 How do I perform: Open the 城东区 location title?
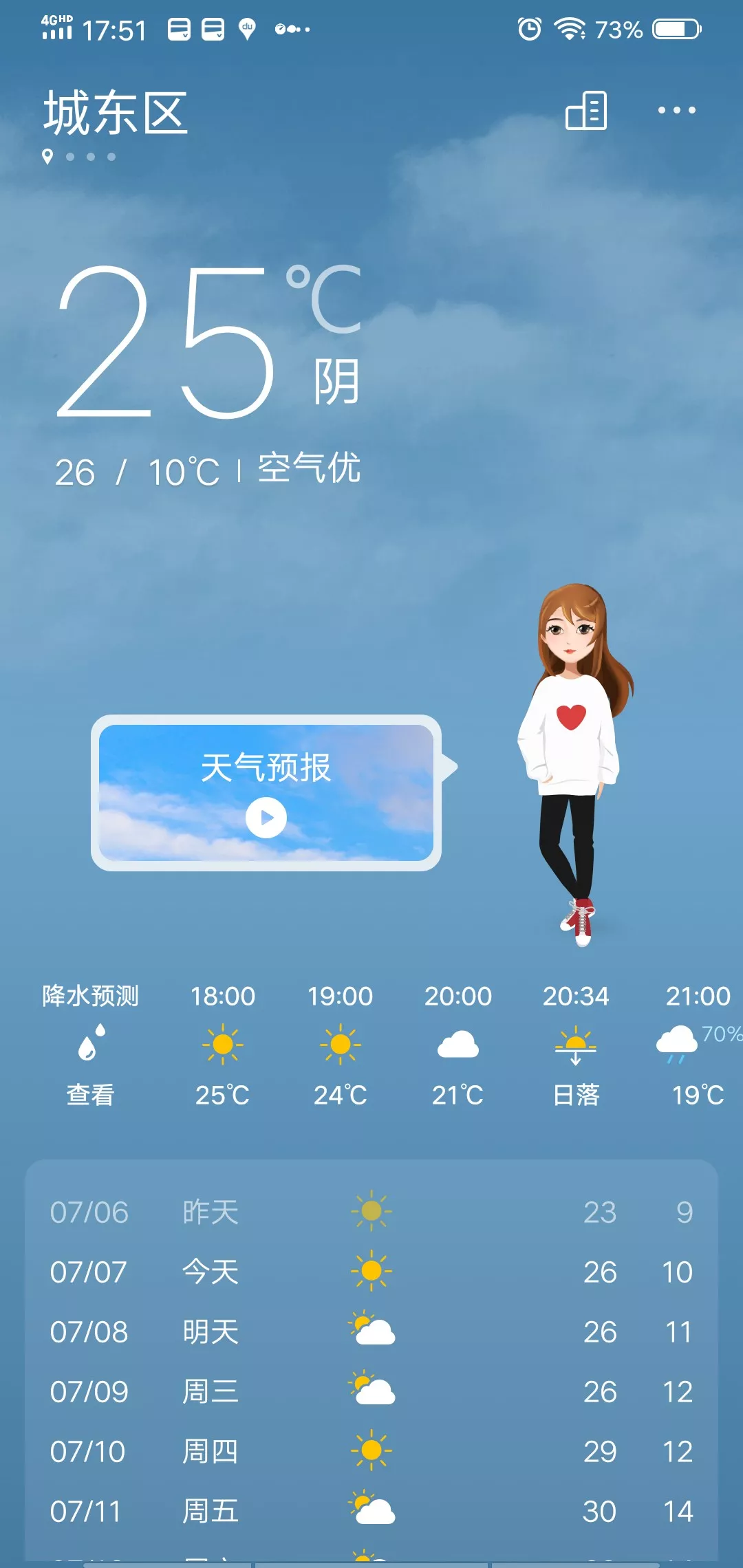[x=116, y=113]
